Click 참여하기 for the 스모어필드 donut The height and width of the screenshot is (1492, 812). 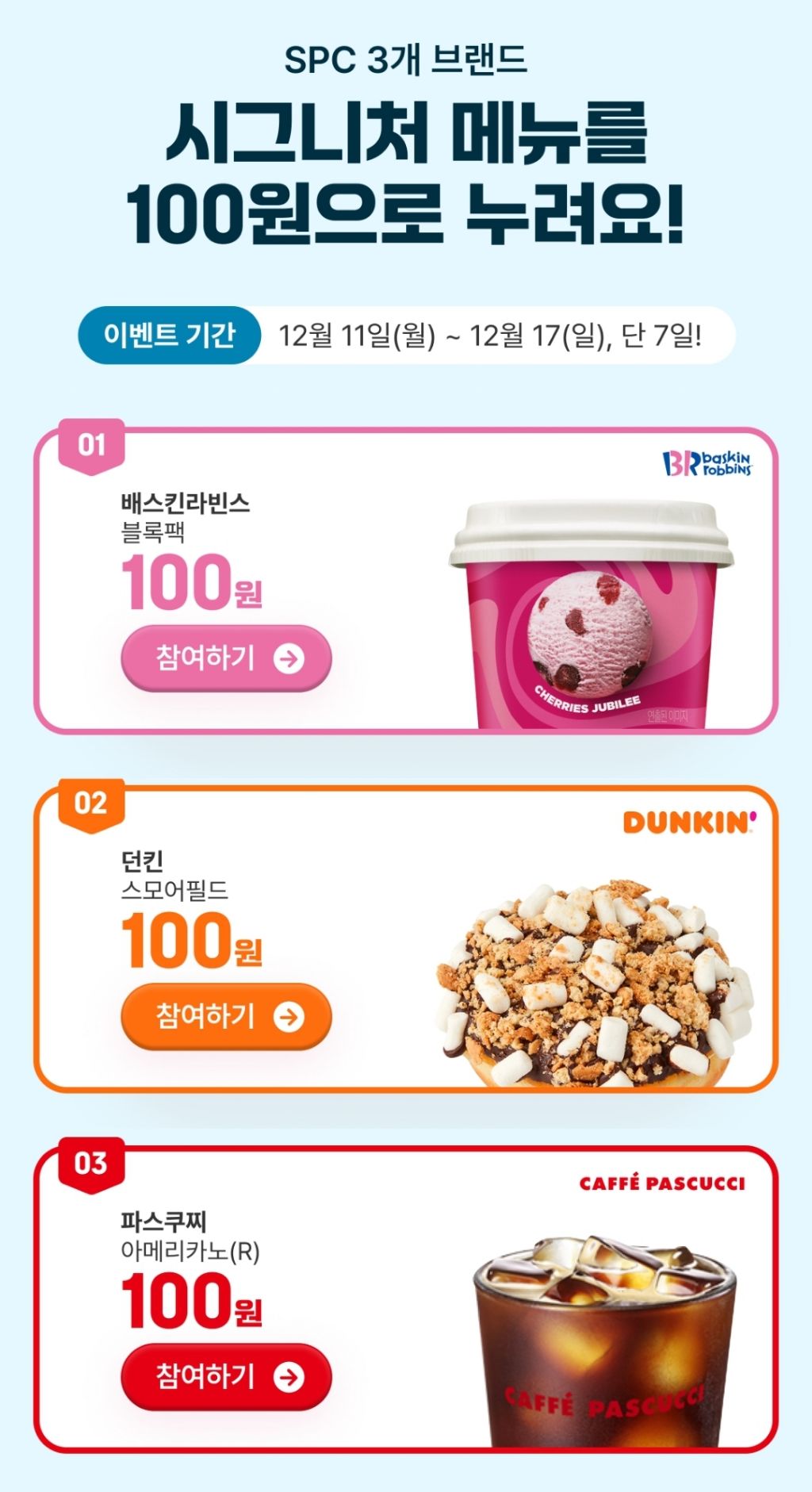(226, 1017)
